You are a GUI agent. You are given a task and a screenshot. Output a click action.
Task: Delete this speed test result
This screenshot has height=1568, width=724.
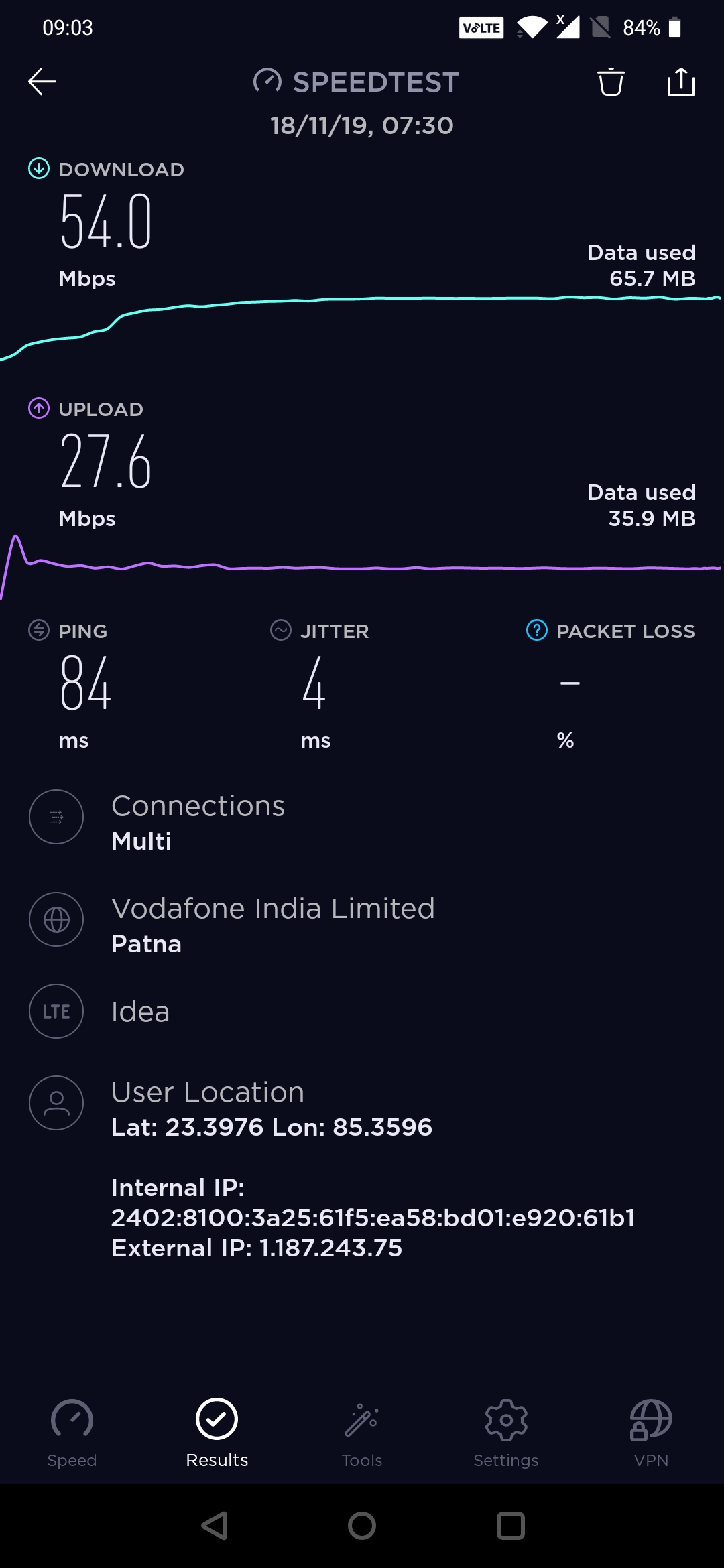pyautogui.click(x=611, y=82)
